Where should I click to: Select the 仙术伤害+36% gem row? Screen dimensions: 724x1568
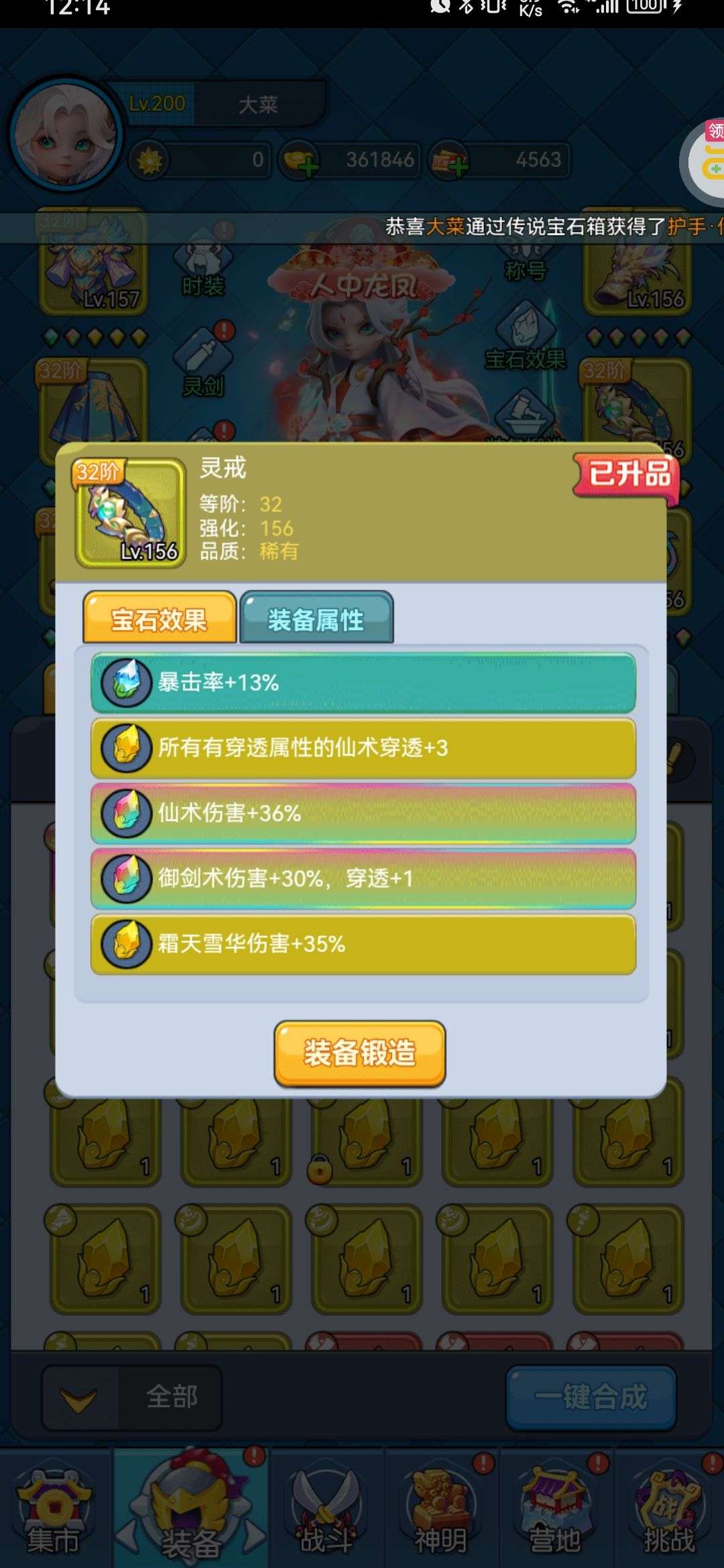[x=363, y=813]
